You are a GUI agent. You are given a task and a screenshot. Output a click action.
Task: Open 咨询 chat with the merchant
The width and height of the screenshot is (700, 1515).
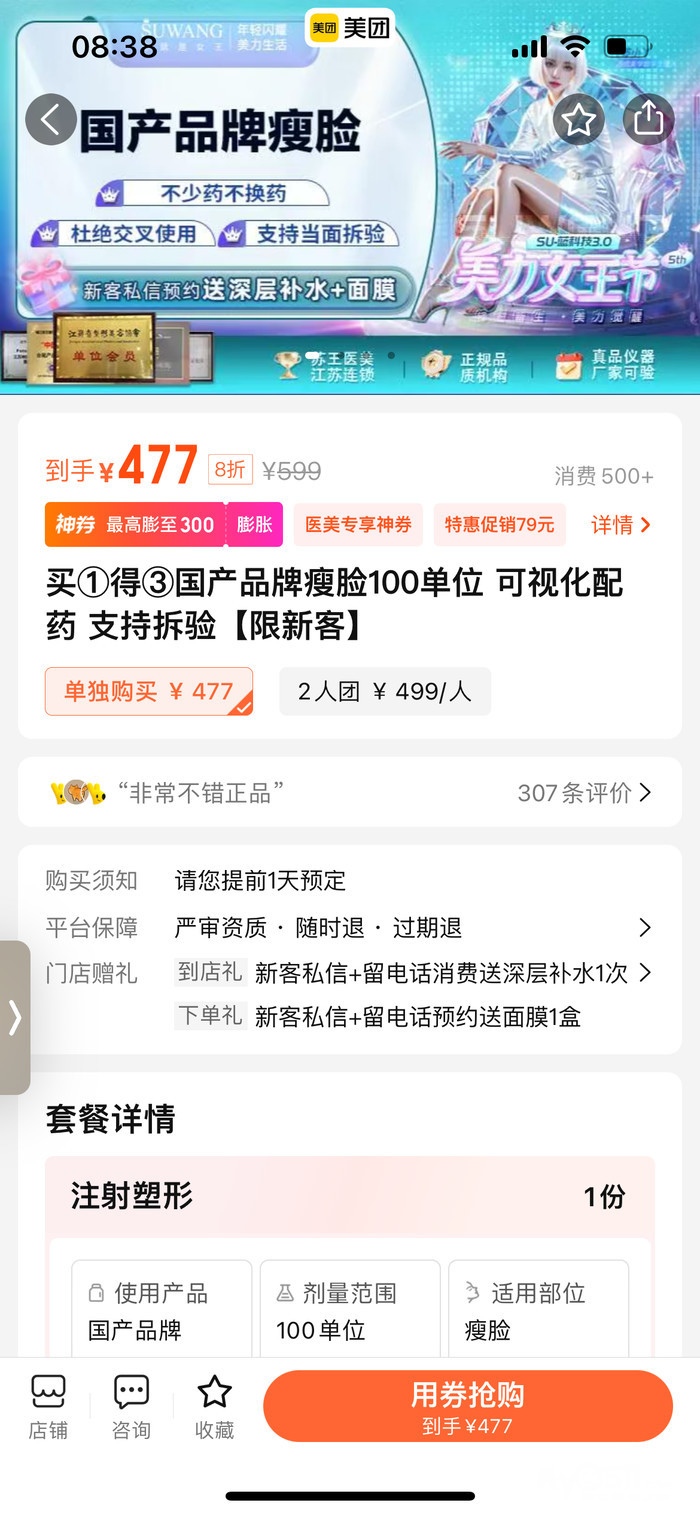131,1407
